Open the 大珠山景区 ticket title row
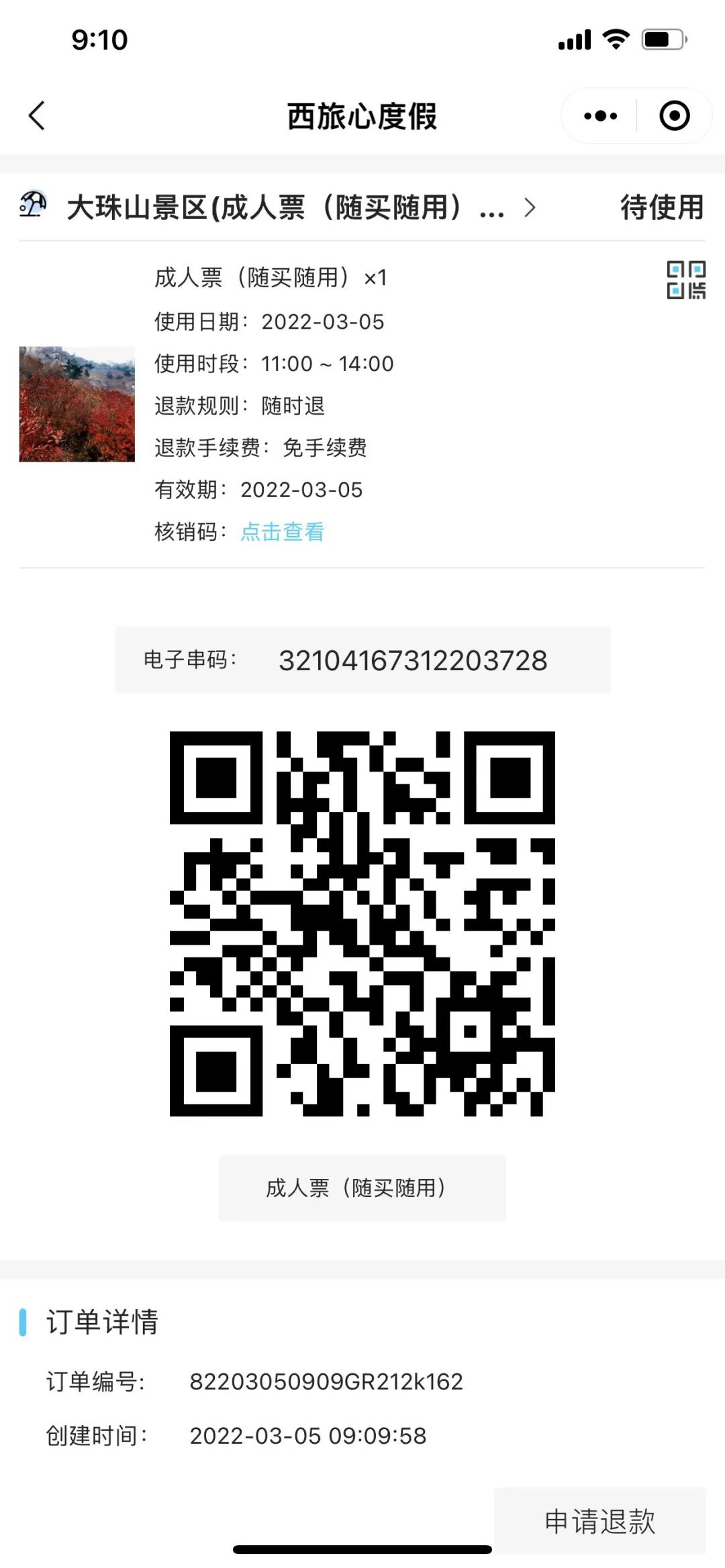Screen dimensions: 725x1568 282,207
